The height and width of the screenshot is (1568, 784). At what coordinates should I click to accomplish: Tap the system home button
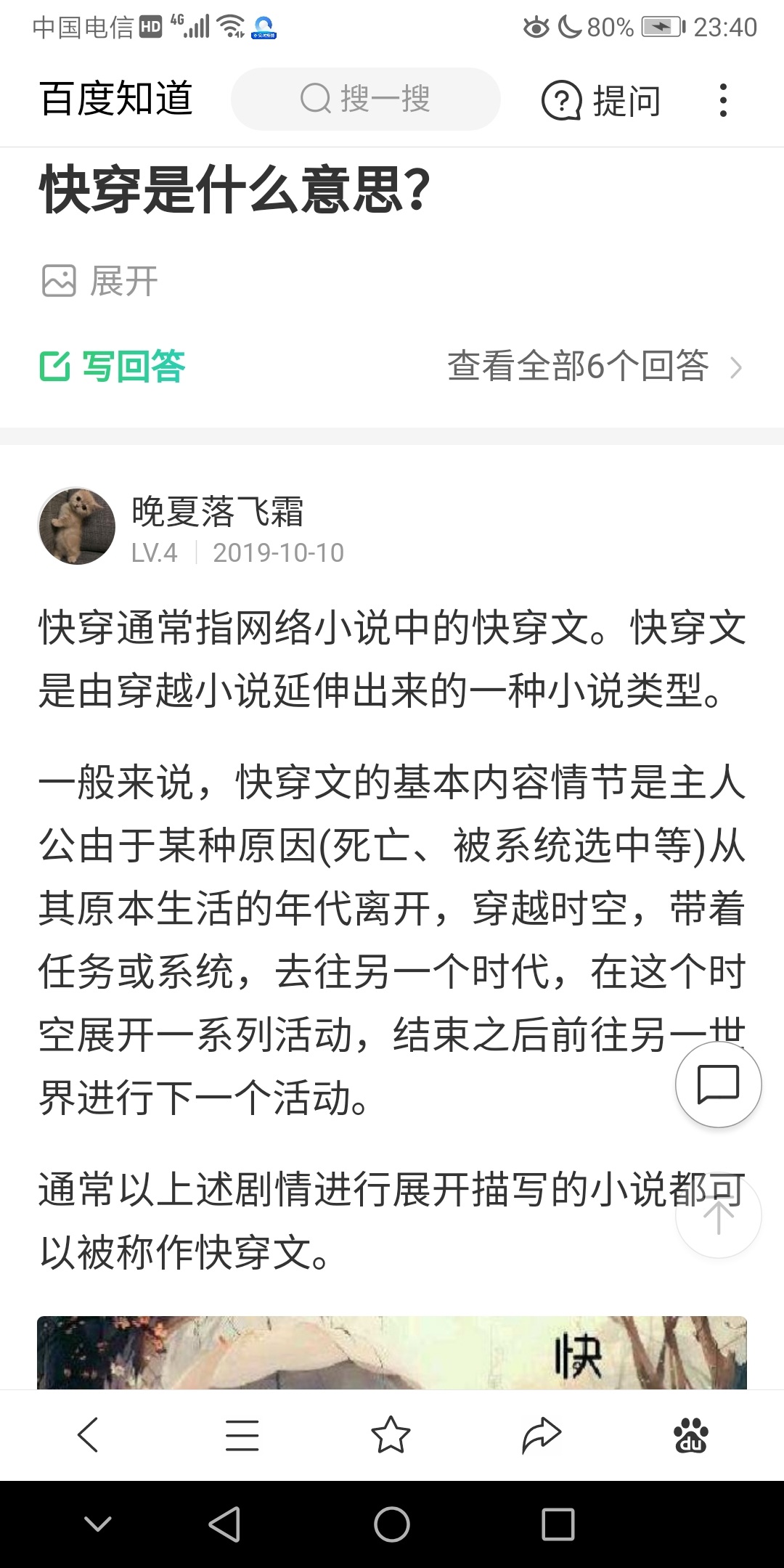pyautogui.click(x=392, y=1524)
